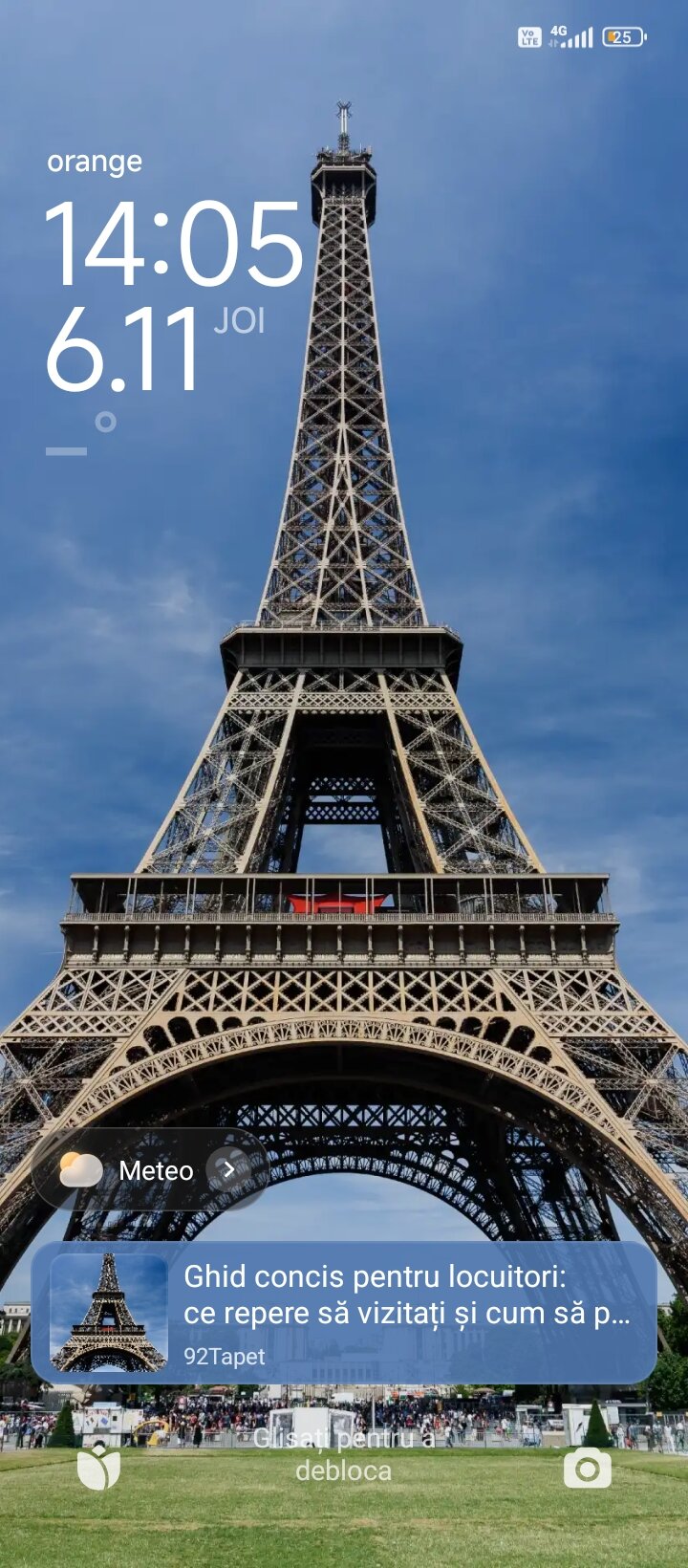Open the 92Tapet guide card about landmarks

click(x=344, y=1313)
